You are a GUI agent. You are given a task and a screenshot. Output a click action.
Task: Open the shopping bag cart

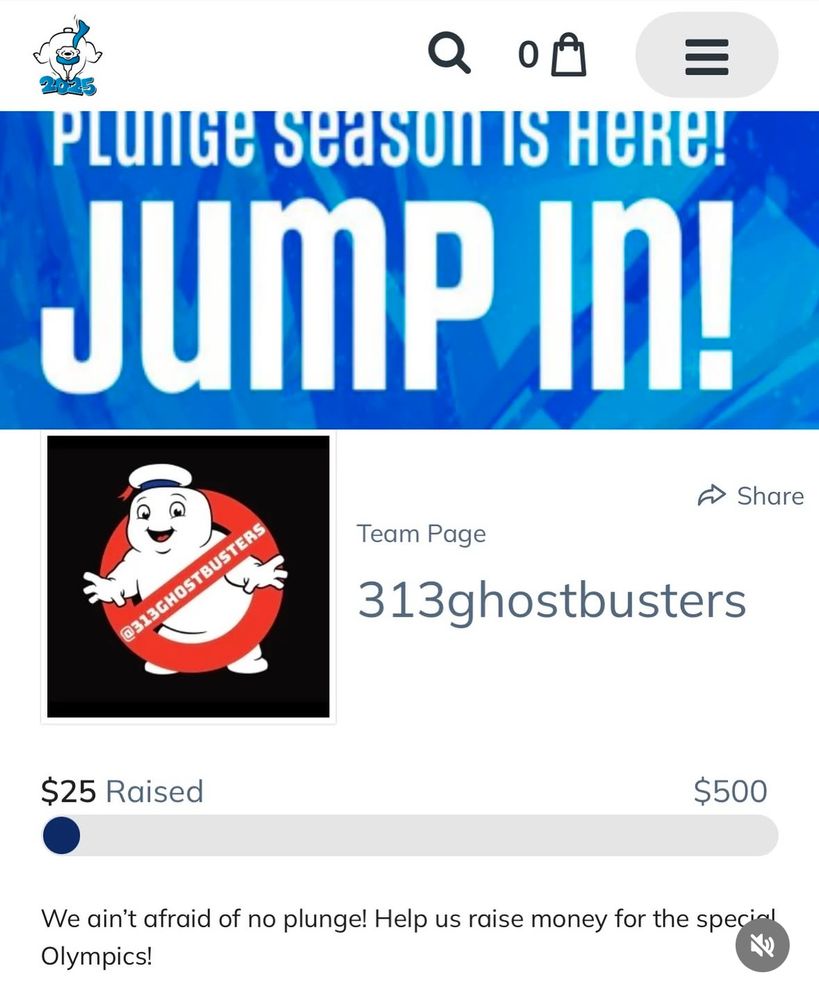[568, 55]
